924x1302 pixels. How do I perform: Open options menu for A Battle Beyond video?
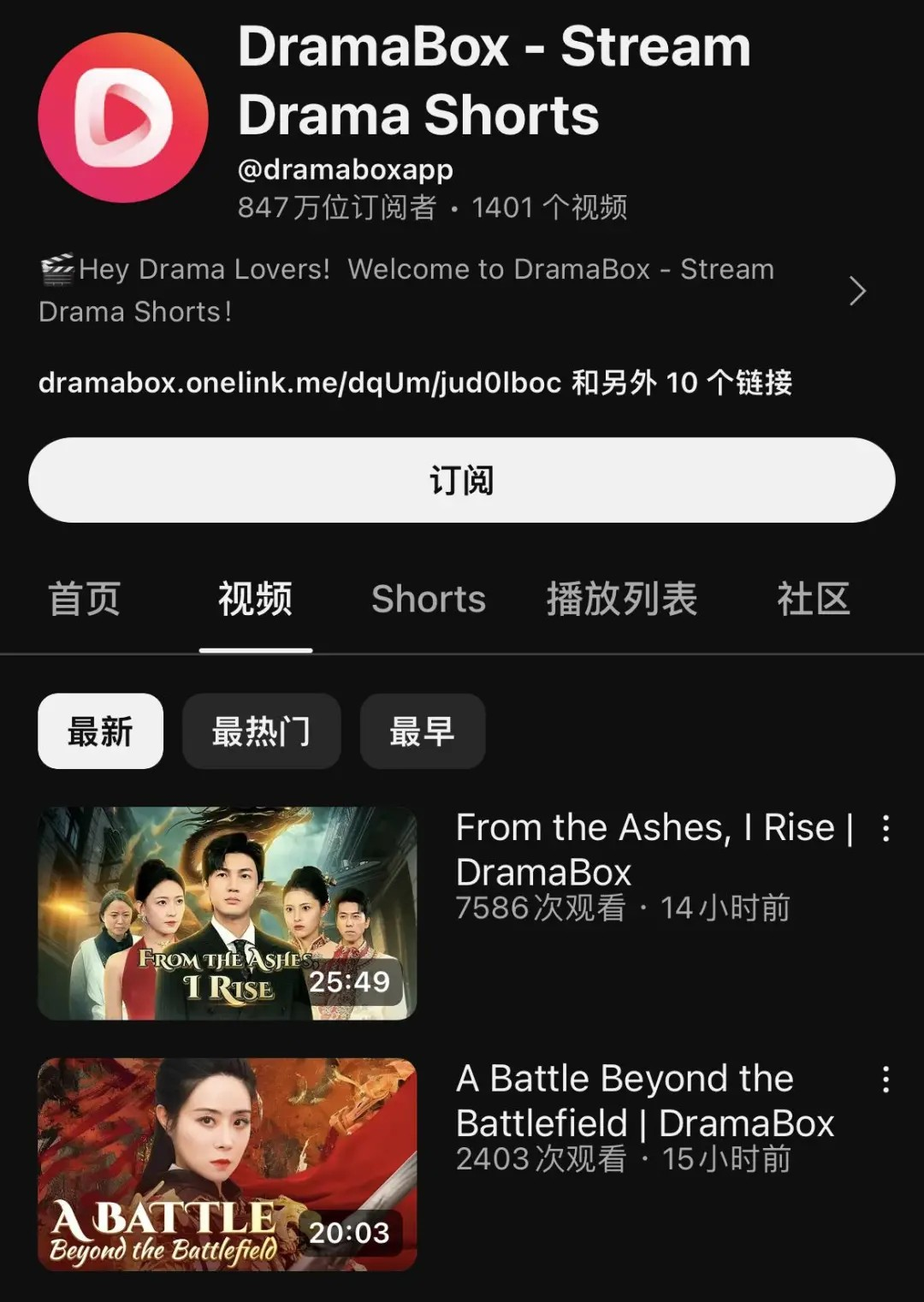pos(887,1080)
